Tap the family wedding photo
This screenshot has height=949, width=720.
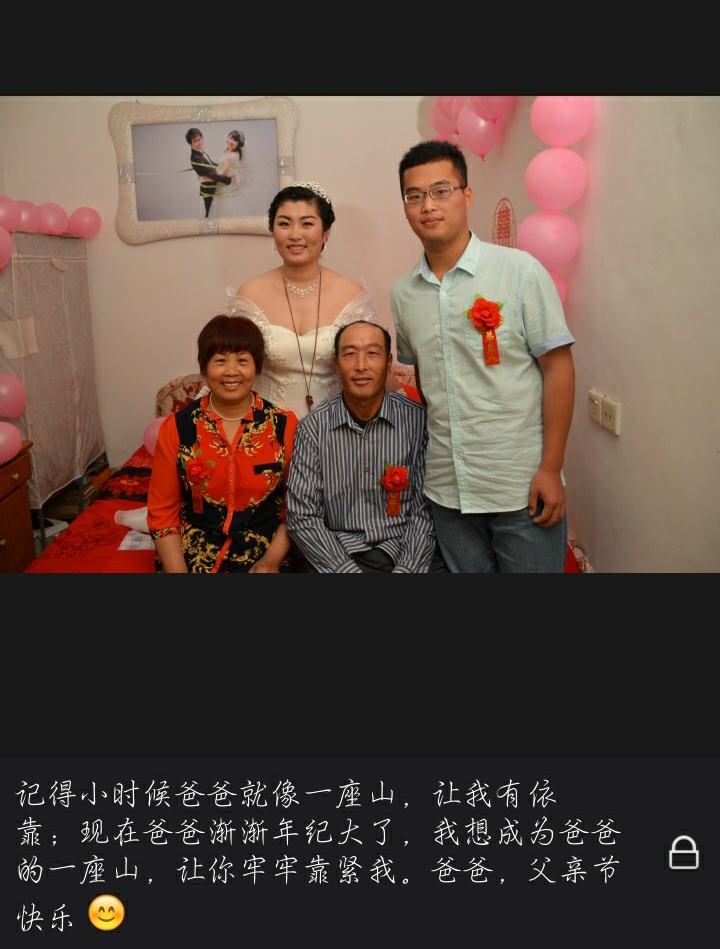[360, 334]
